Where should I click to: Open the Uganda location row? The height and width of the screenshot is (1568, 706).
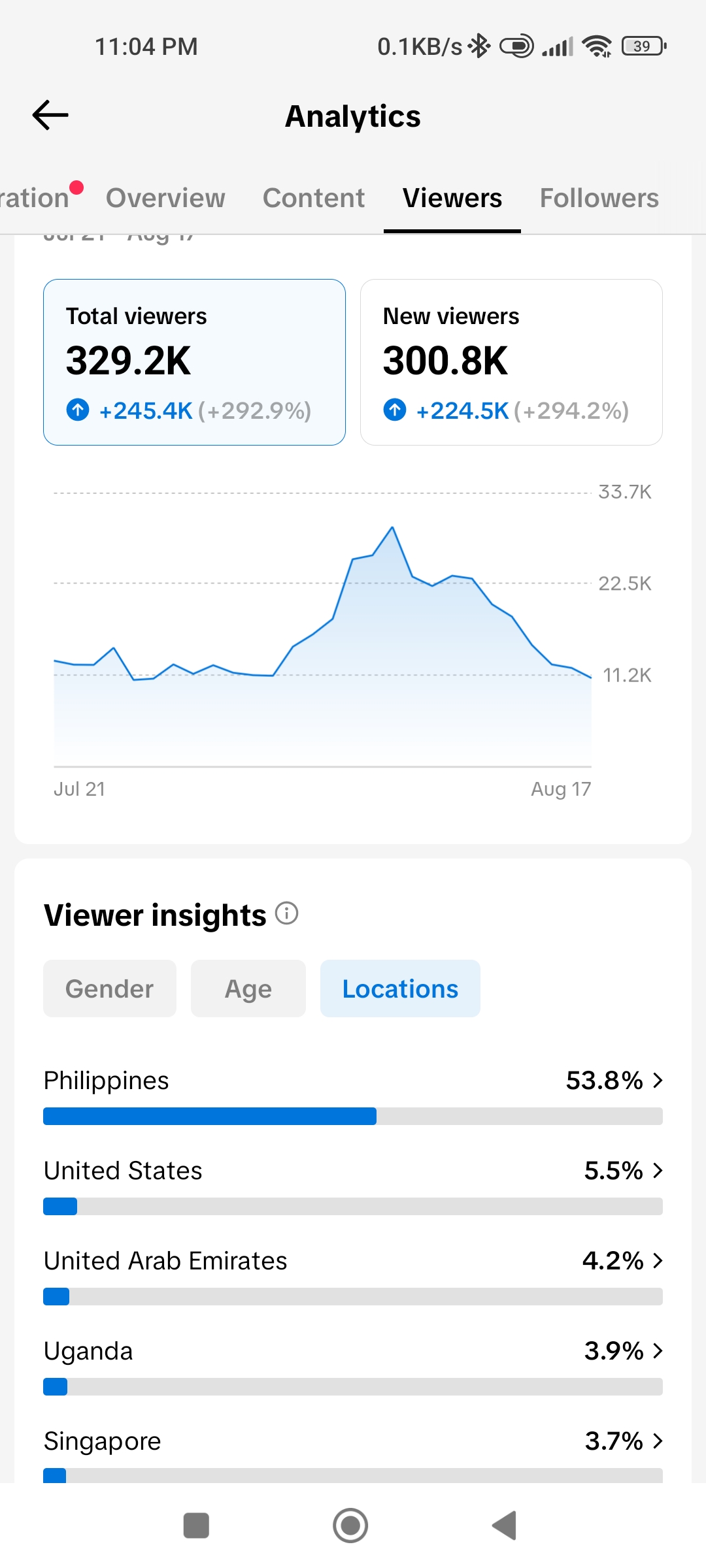pos(353,1365)
